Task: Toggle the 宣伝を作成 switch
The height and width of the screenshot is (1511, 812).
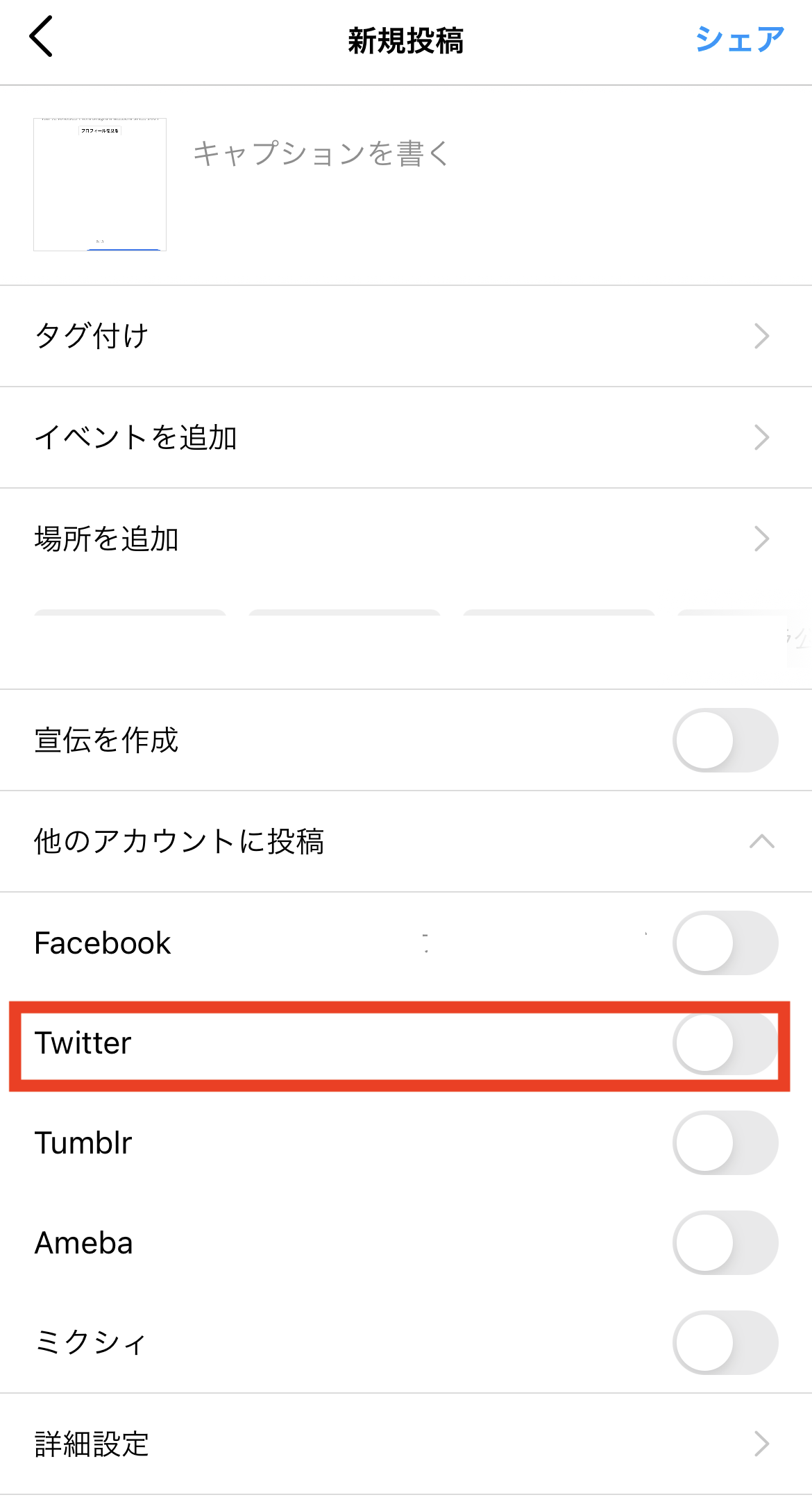Action: click(725, 740)
